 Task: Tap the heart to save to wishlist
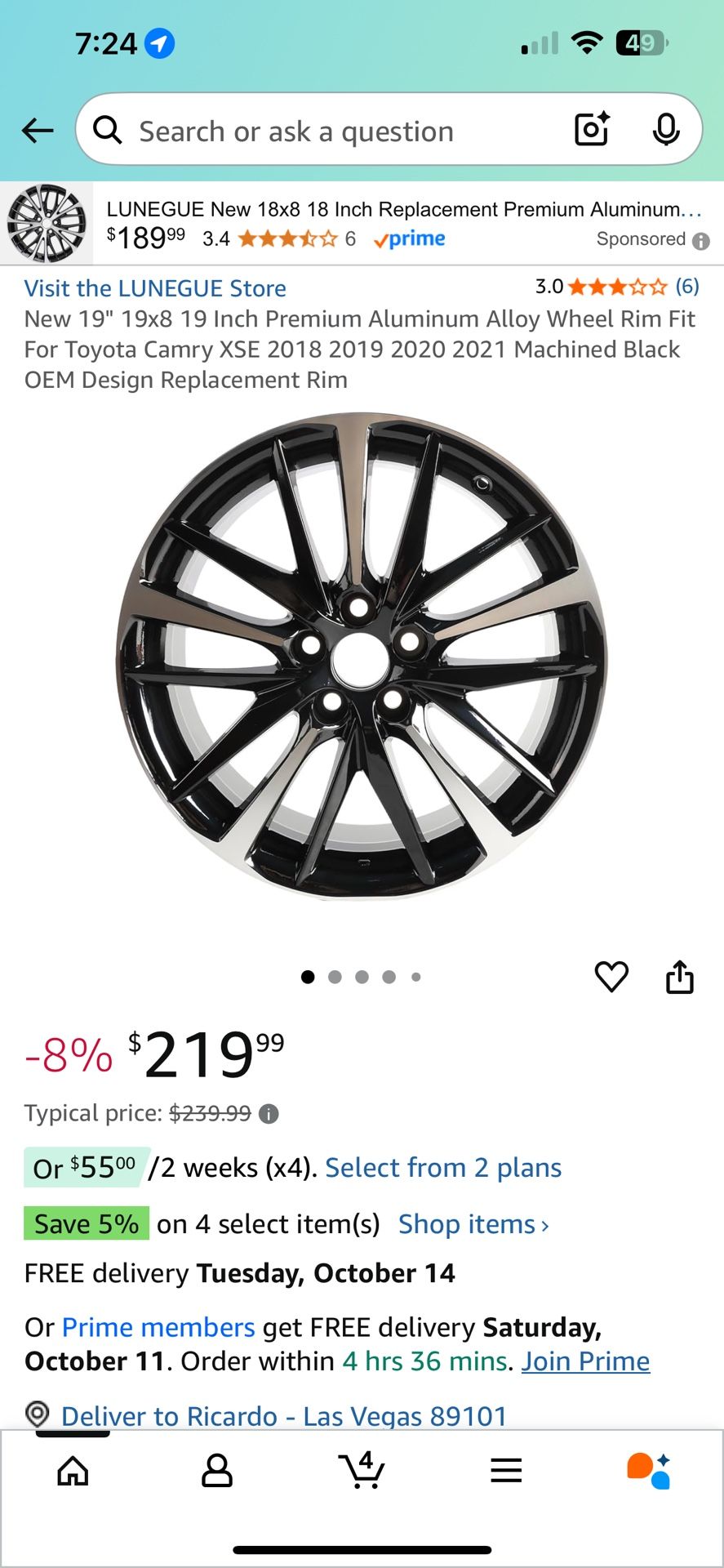point(613,977)
